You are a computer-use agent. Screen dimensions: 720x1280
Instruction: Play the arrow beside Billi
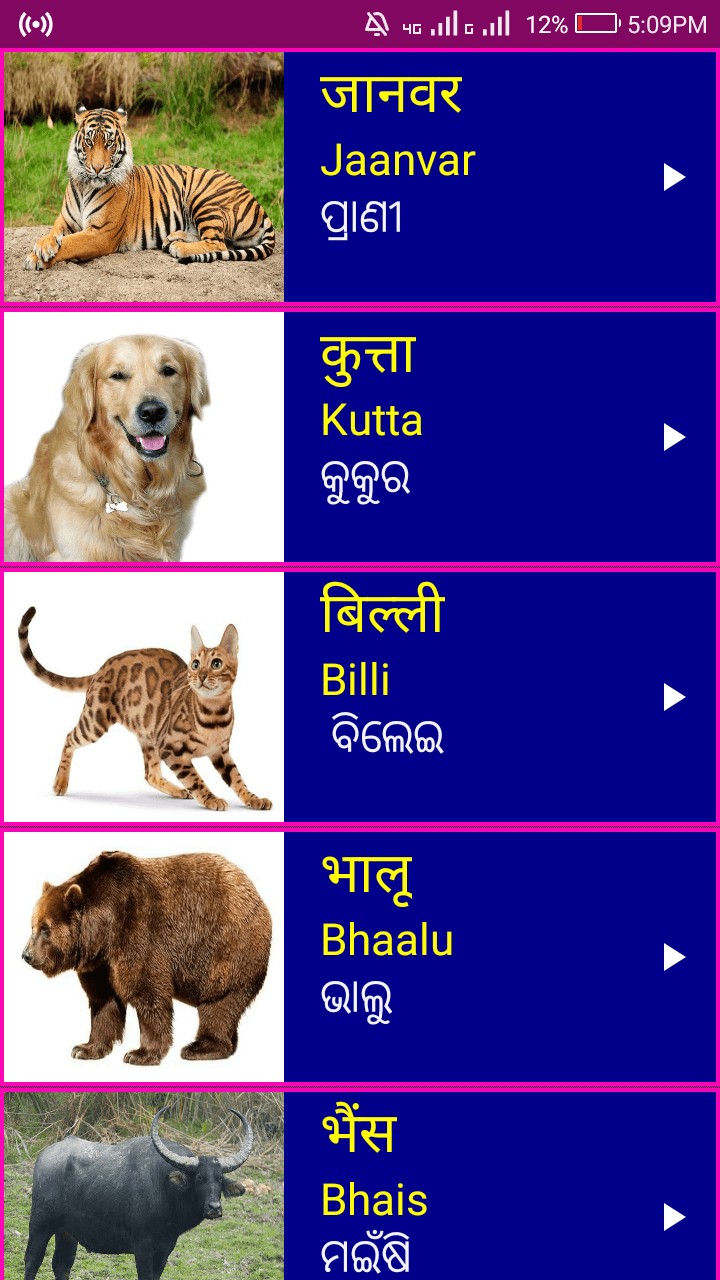pos(674,697)
